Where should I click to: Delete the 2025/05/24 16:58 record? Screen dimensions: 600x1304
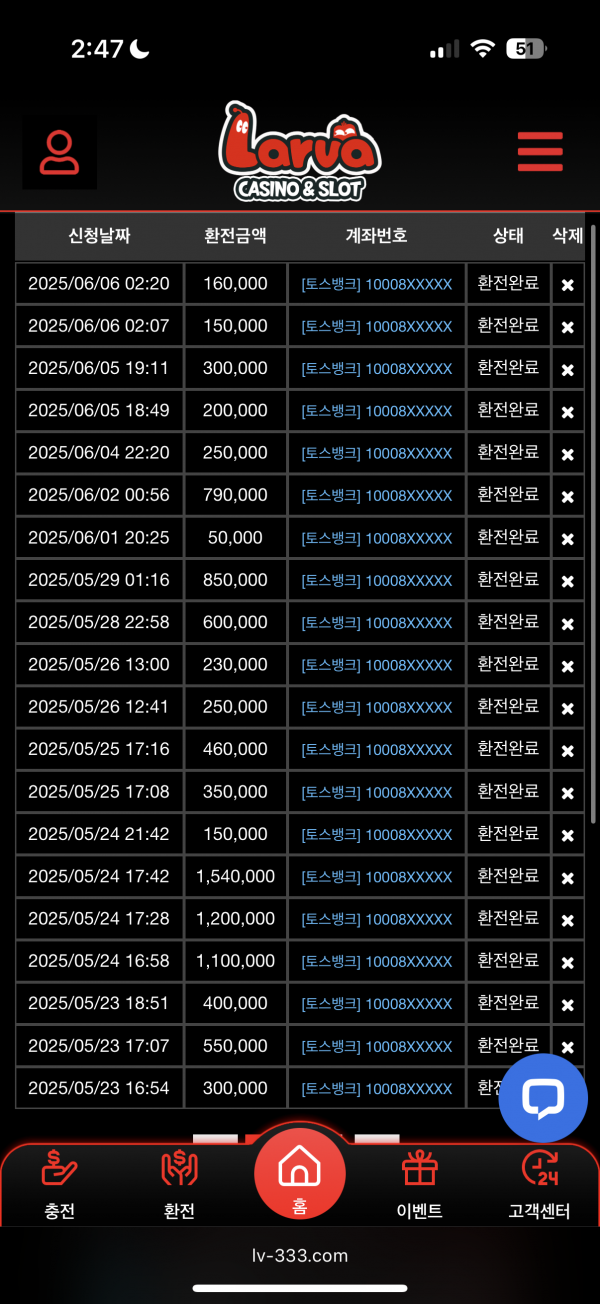click(567, 962)
